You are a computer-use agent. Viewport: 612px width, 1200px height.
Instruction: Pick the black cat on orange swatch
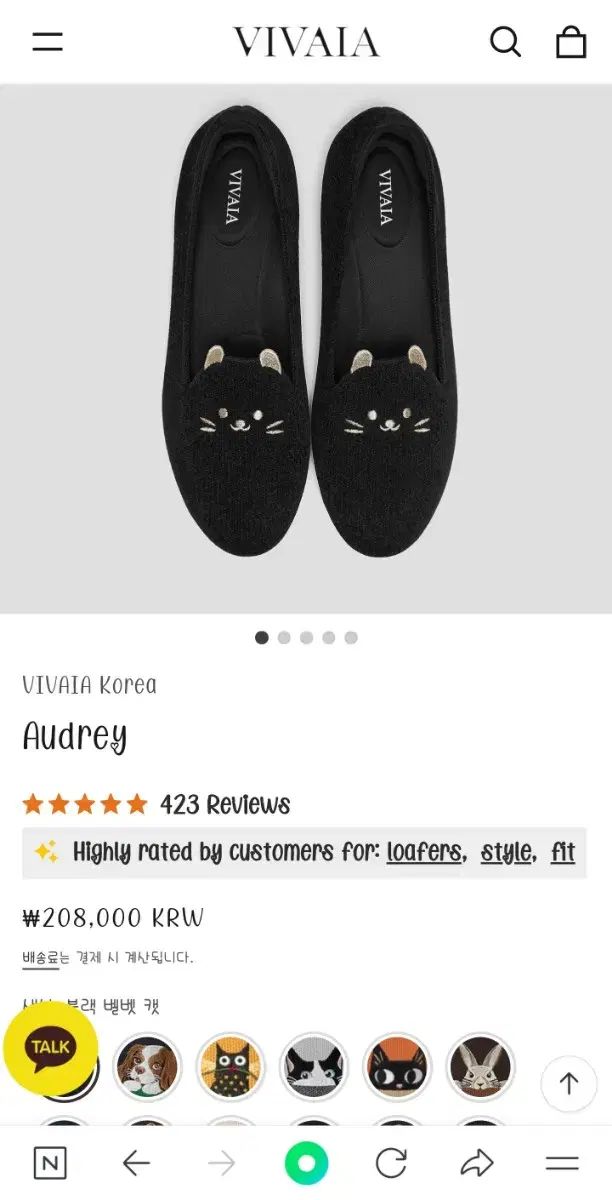[397, 1068]
